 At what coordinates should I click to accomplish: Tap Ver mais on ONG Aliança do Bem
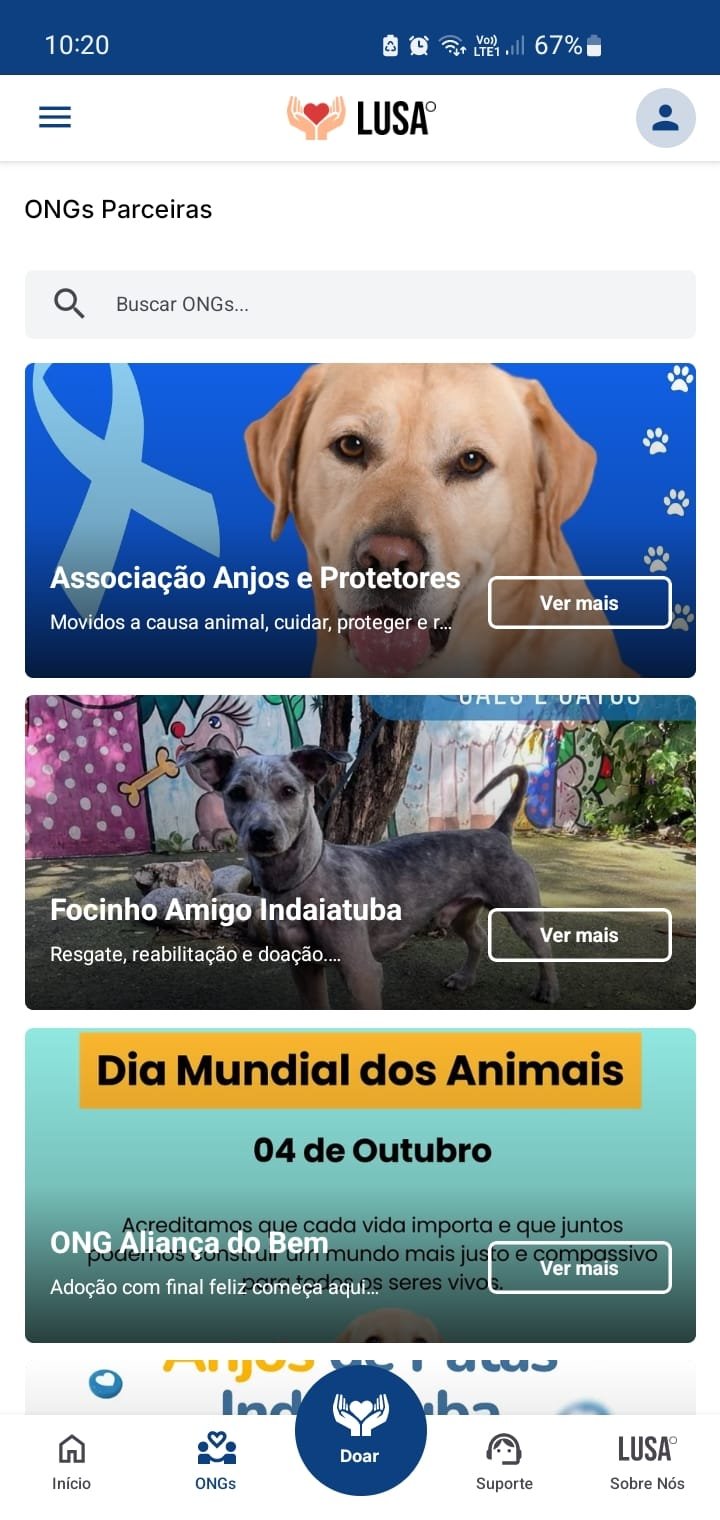point(580,1267)
